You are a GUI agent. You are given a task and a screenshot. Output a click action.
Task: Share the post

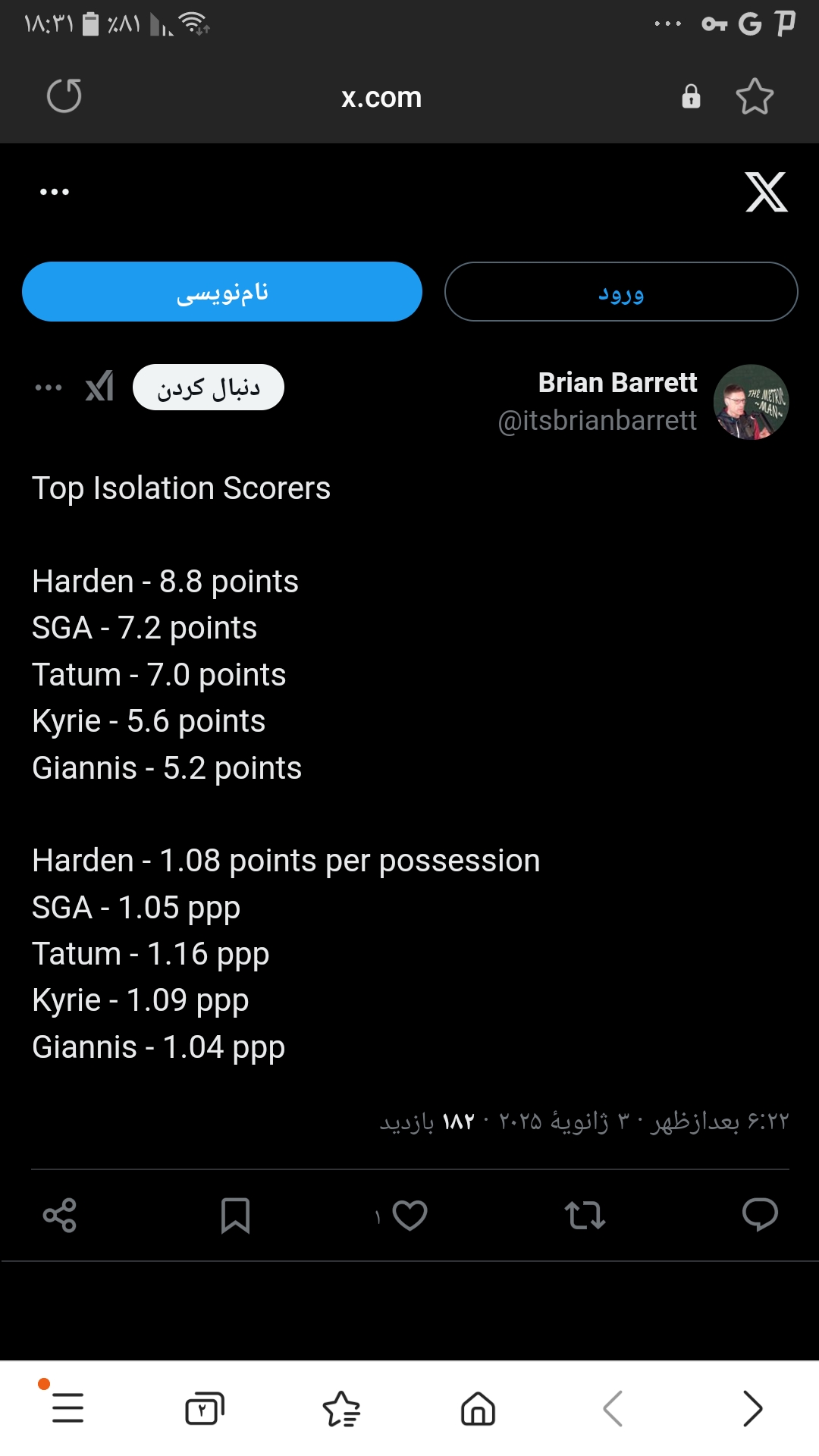(x=60, y=1216)
